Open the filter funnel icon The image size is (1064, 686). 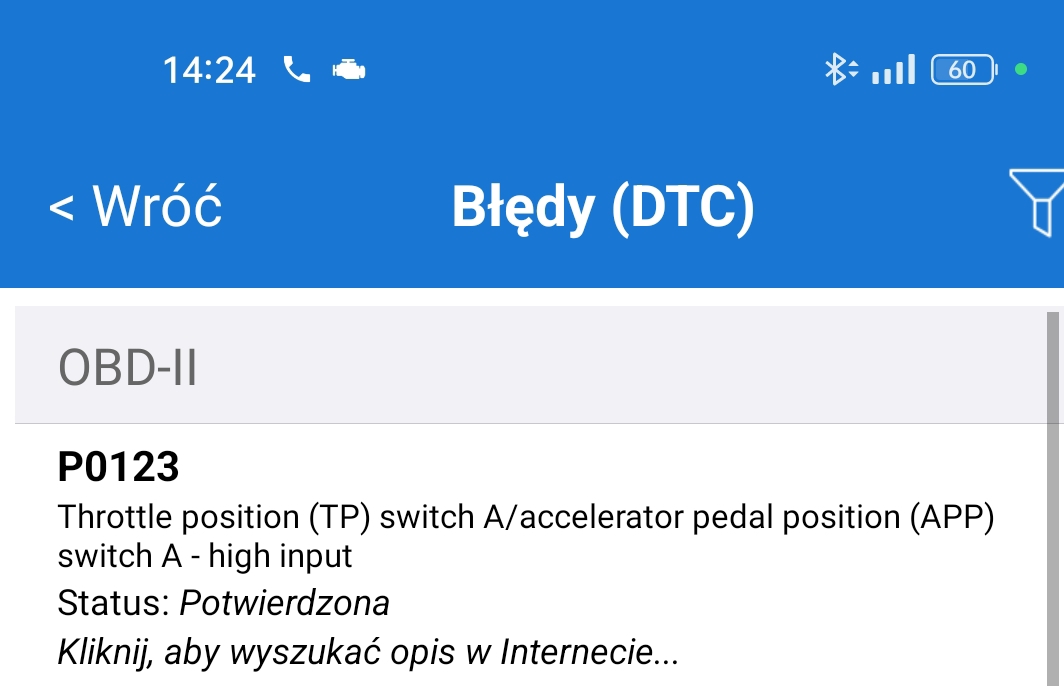1036,203
